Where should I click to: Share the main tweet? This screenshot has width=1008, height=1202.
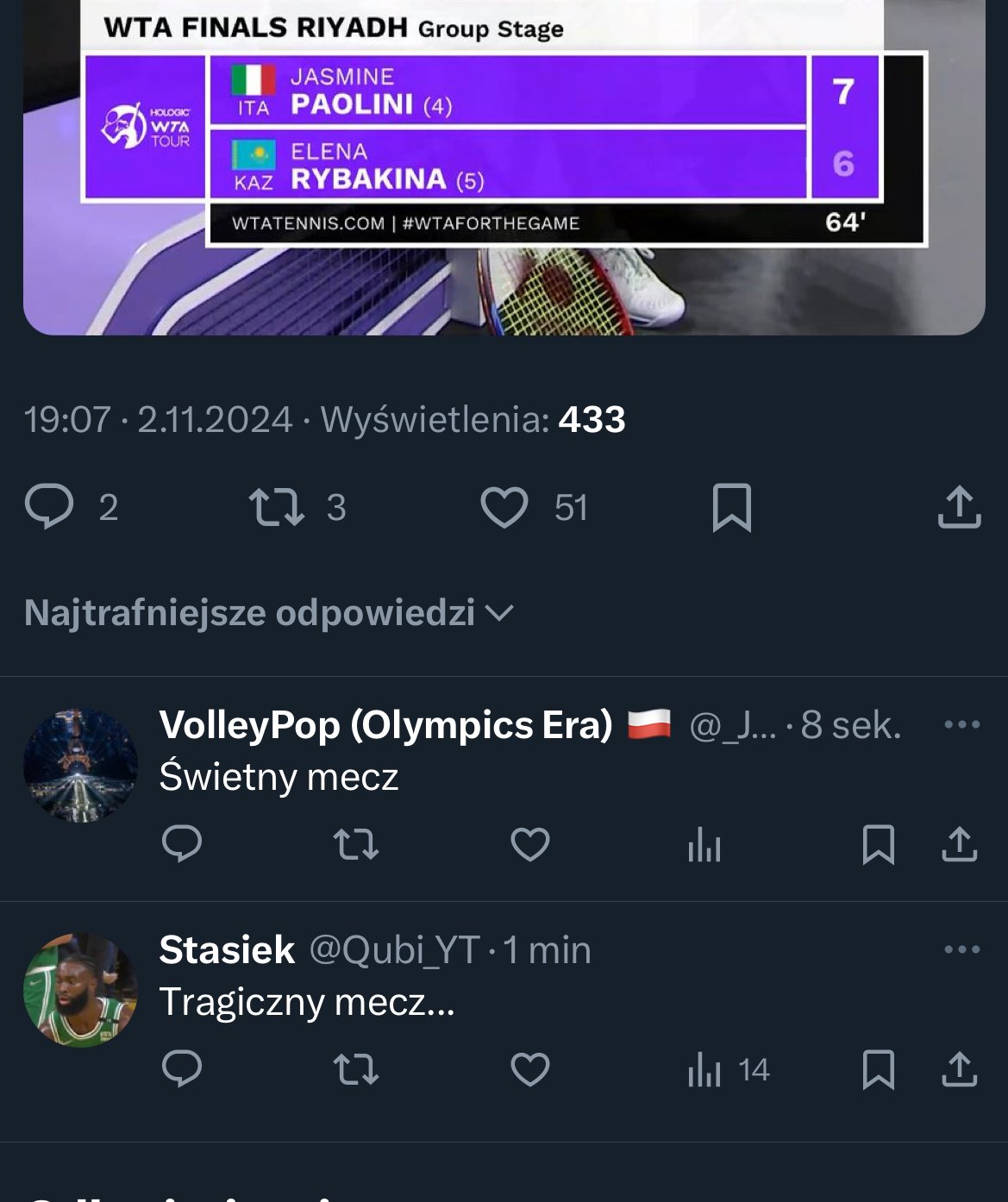(x=959, y=507)
